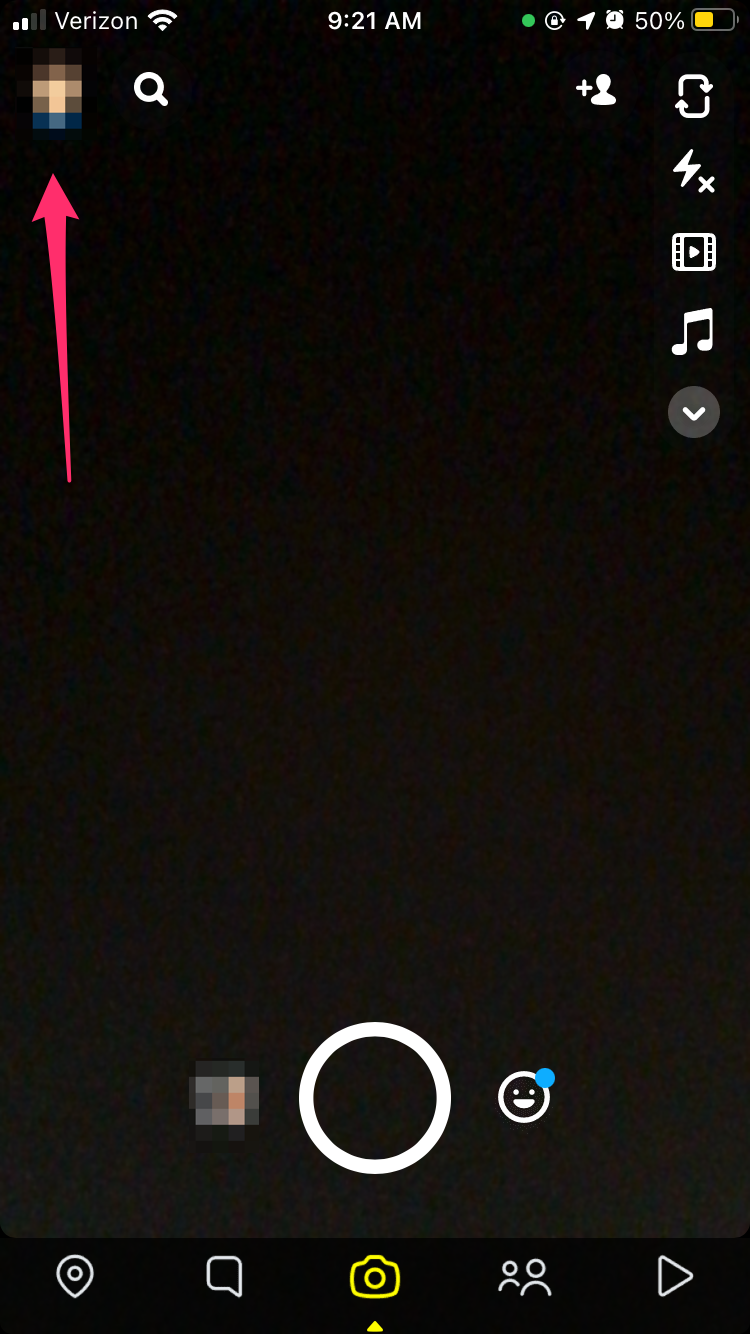This screenshot has width=750, height=1334.
Task: Open the lenses smiley face
Action: 525,1096
